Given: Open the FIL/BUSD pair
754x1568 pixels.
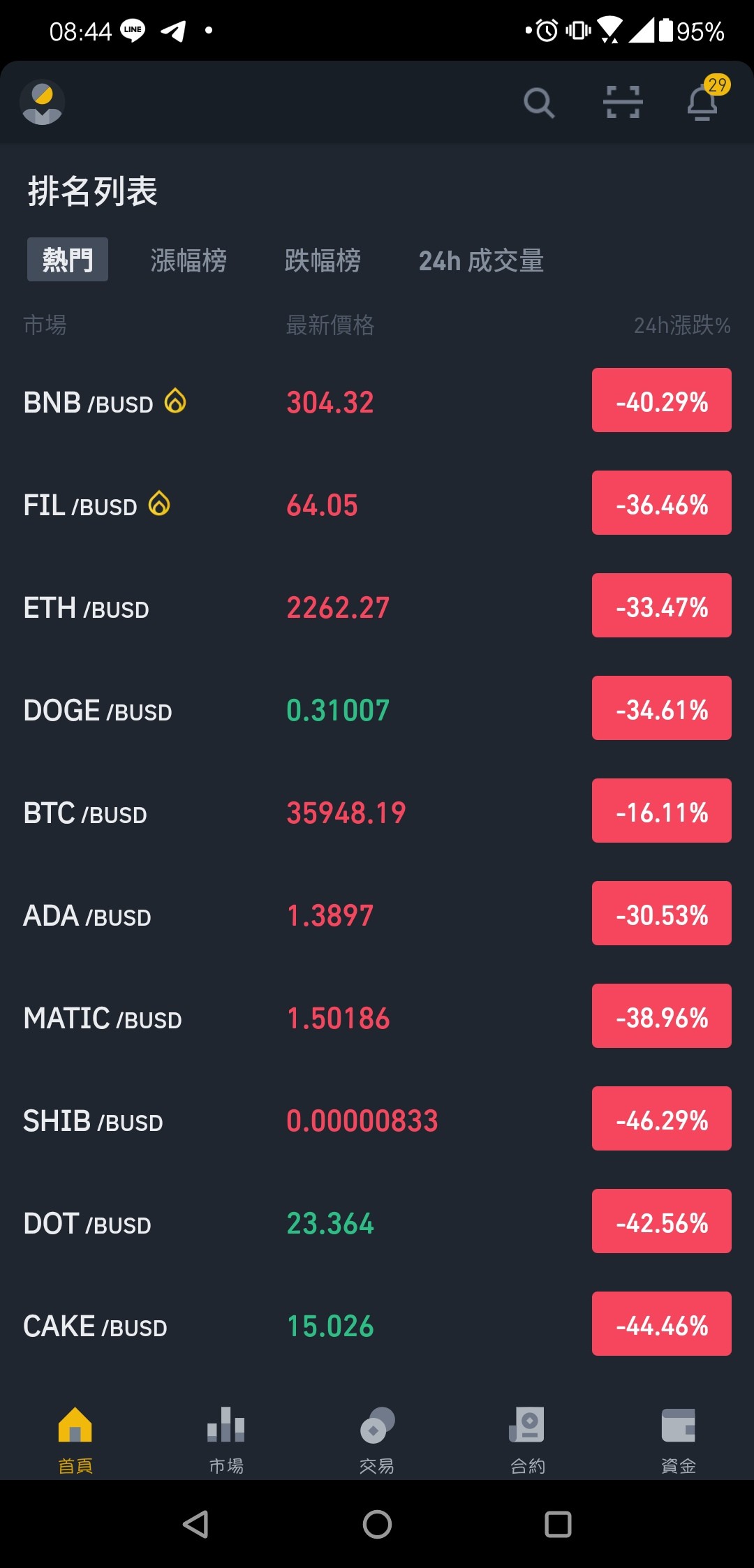Looking at the screenshot, I should (x=377, y=503).
